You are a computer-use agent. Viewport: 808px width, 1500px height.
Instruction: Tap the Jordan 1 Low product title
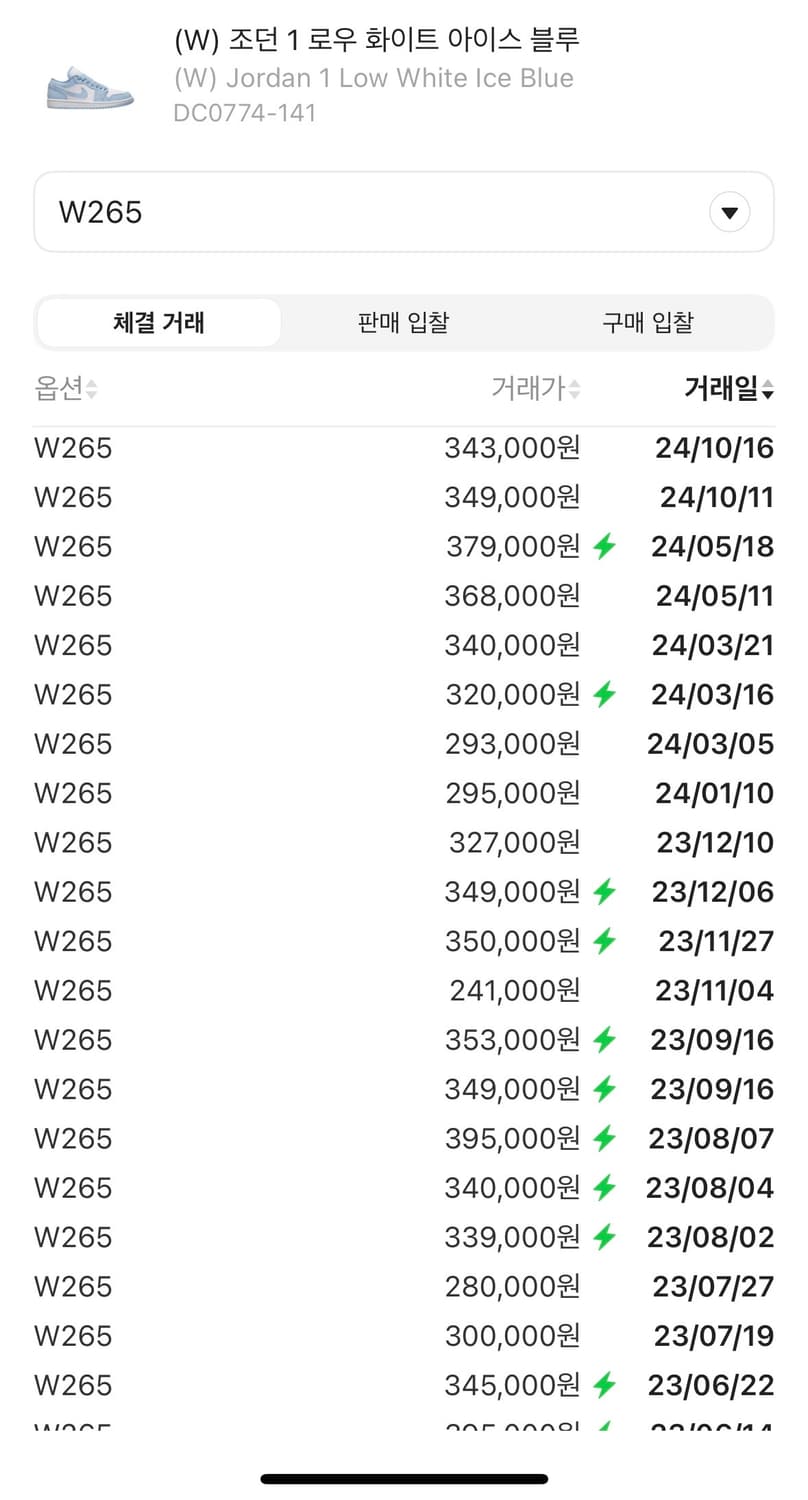[372, 77]
